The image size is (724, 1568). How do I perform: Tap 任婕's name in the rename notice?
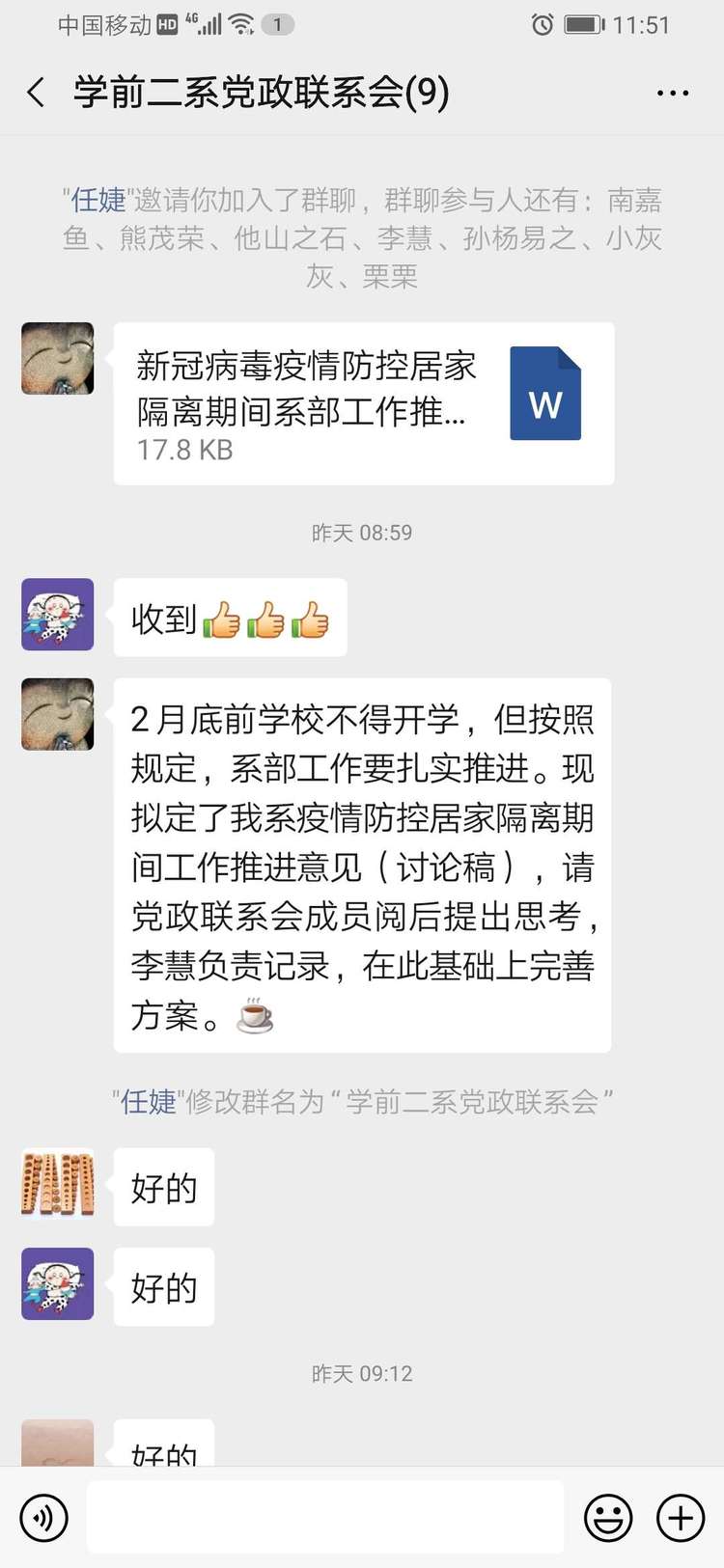coord(148,1101)
